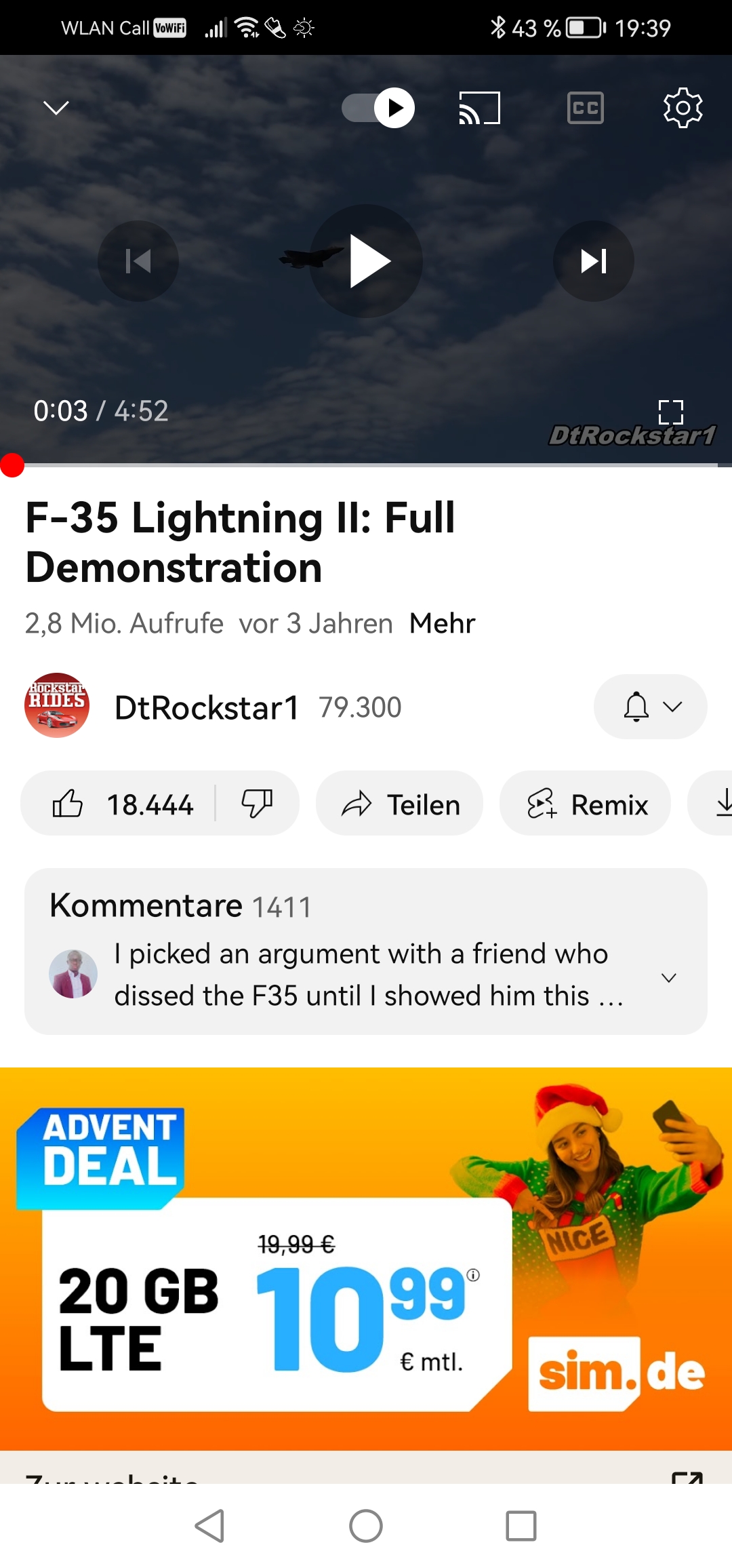
Task: Open video settings gear
Action: (683, 108)
